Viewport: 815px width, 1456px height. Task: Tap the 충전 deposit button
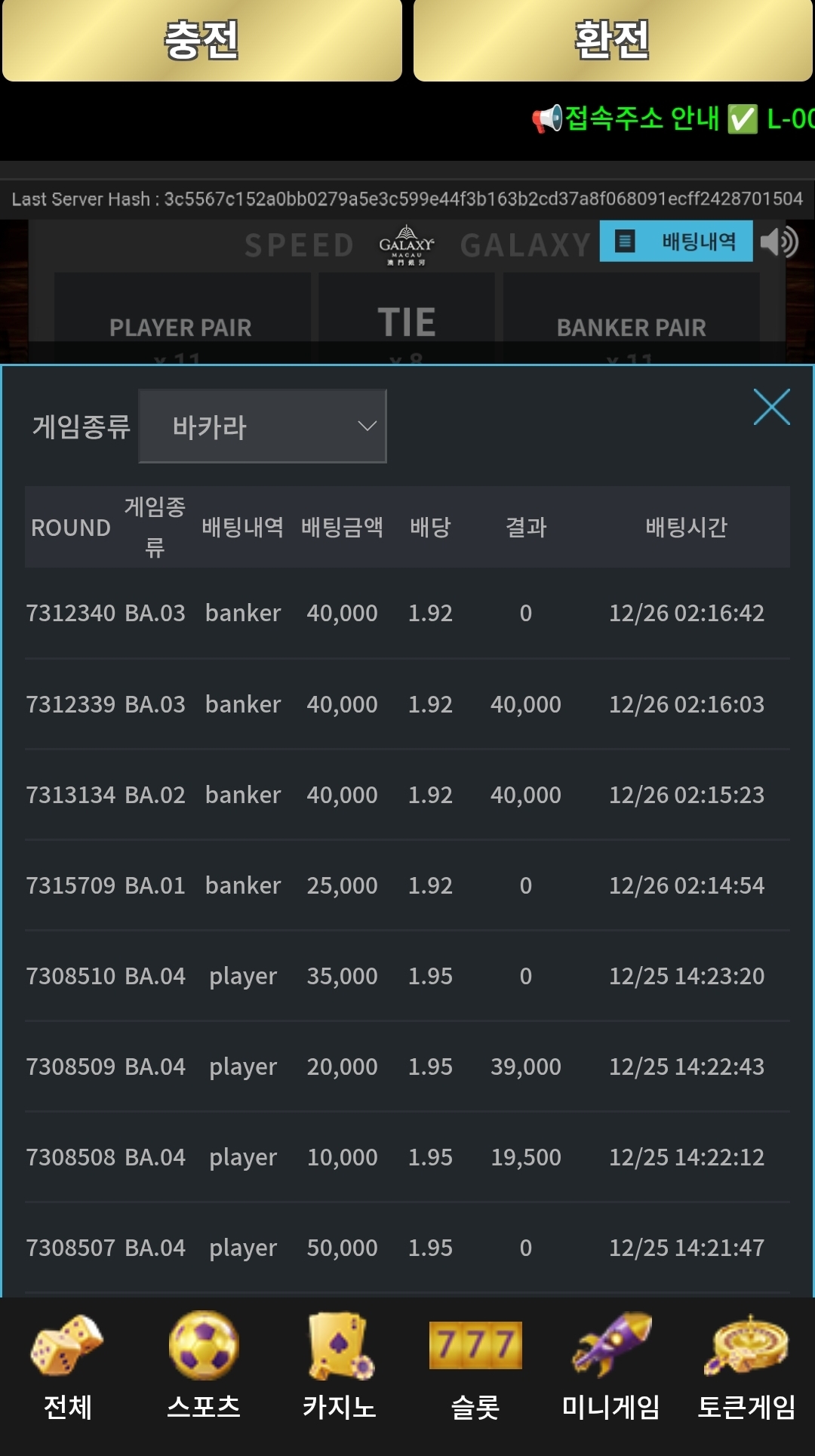point(201,40)
